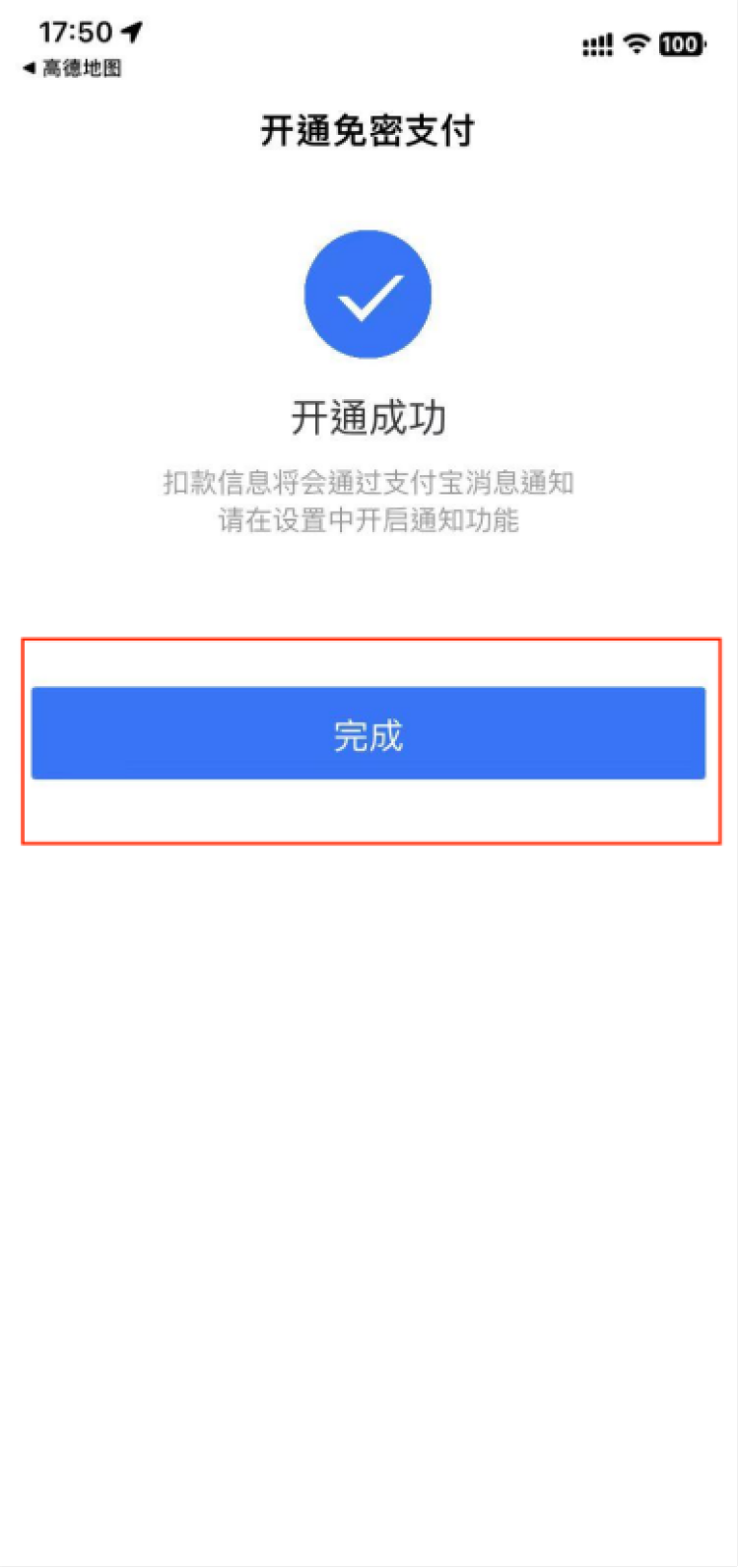
Task: Tap the 完成 button to finish
Action: [x=369, y=733]
